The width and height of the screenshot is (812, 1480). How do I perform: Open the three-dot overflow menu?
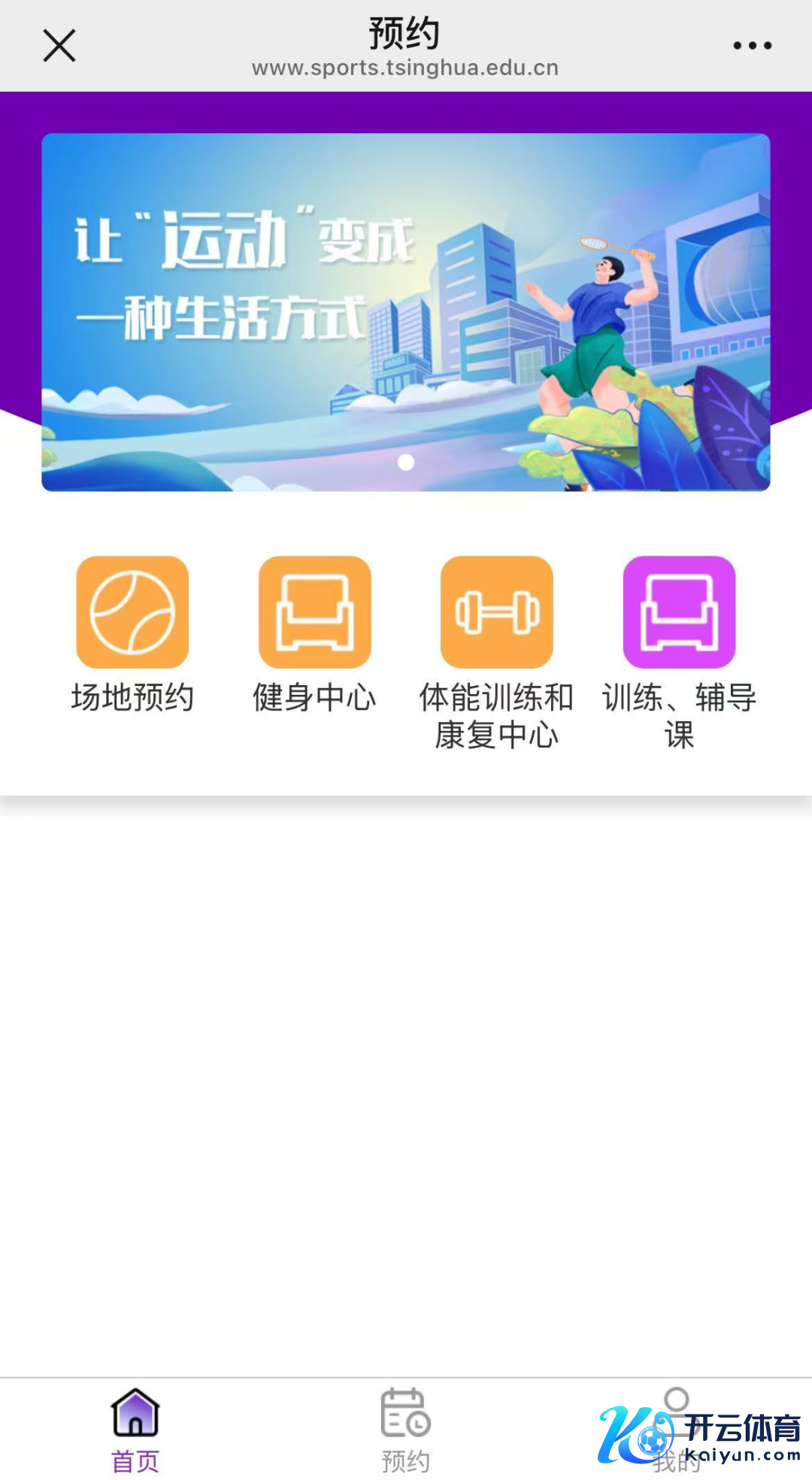pyautogui.click(x=752, y=46)
